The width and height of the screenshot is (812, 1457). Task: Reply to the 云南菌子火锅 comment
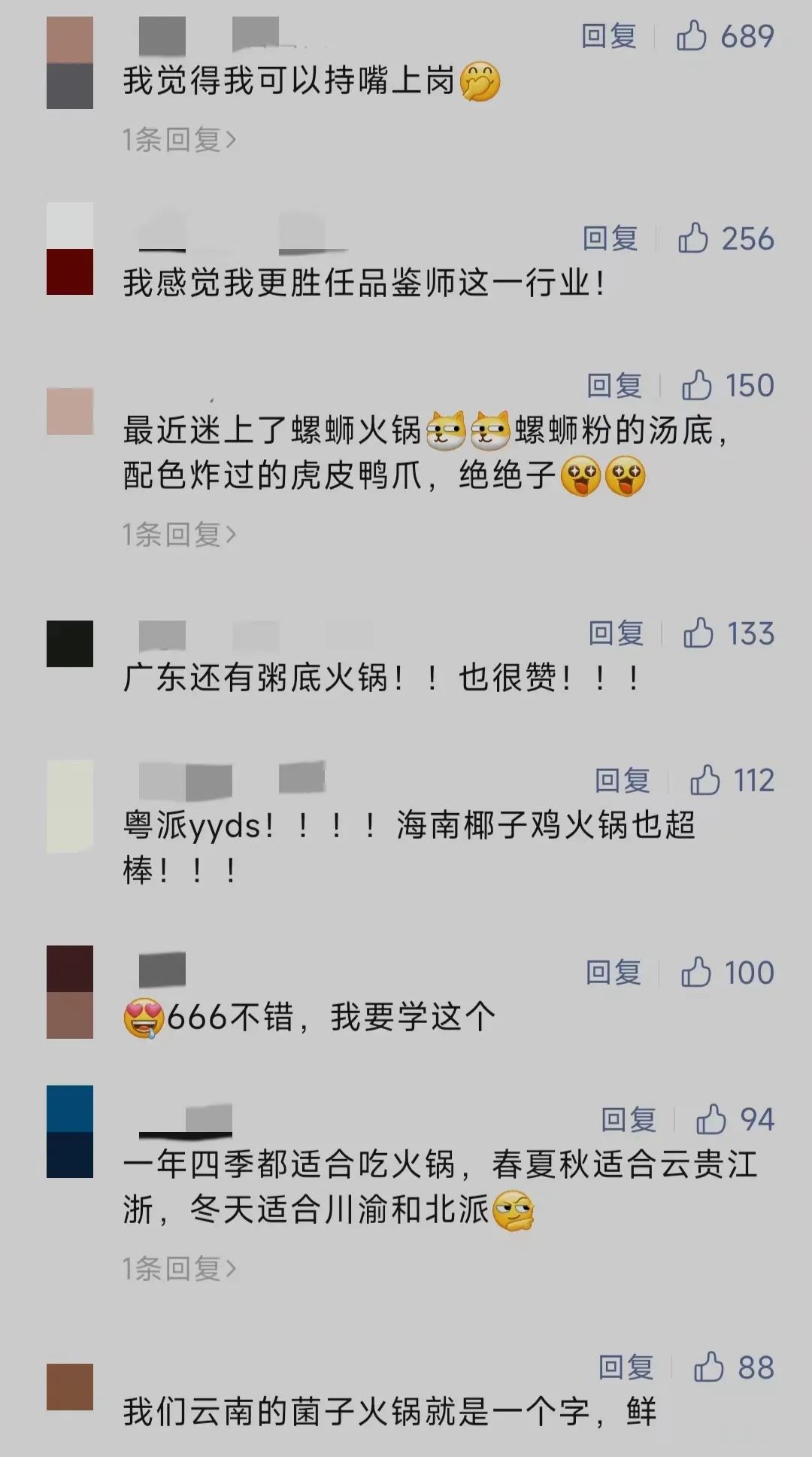coord(626,1367)
